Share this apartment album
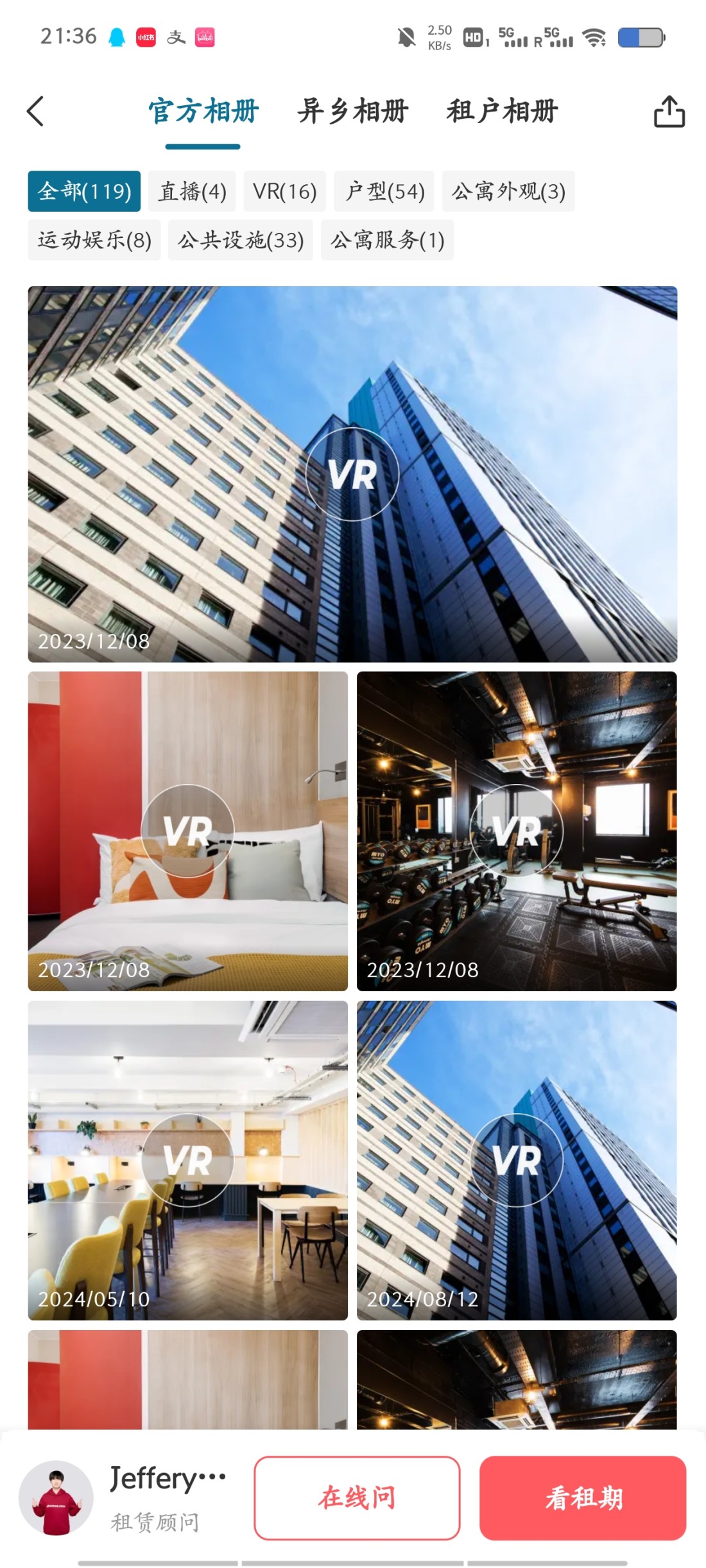Image resolution: width=706 pixels, height=1568 pixels. click(669, 112)
